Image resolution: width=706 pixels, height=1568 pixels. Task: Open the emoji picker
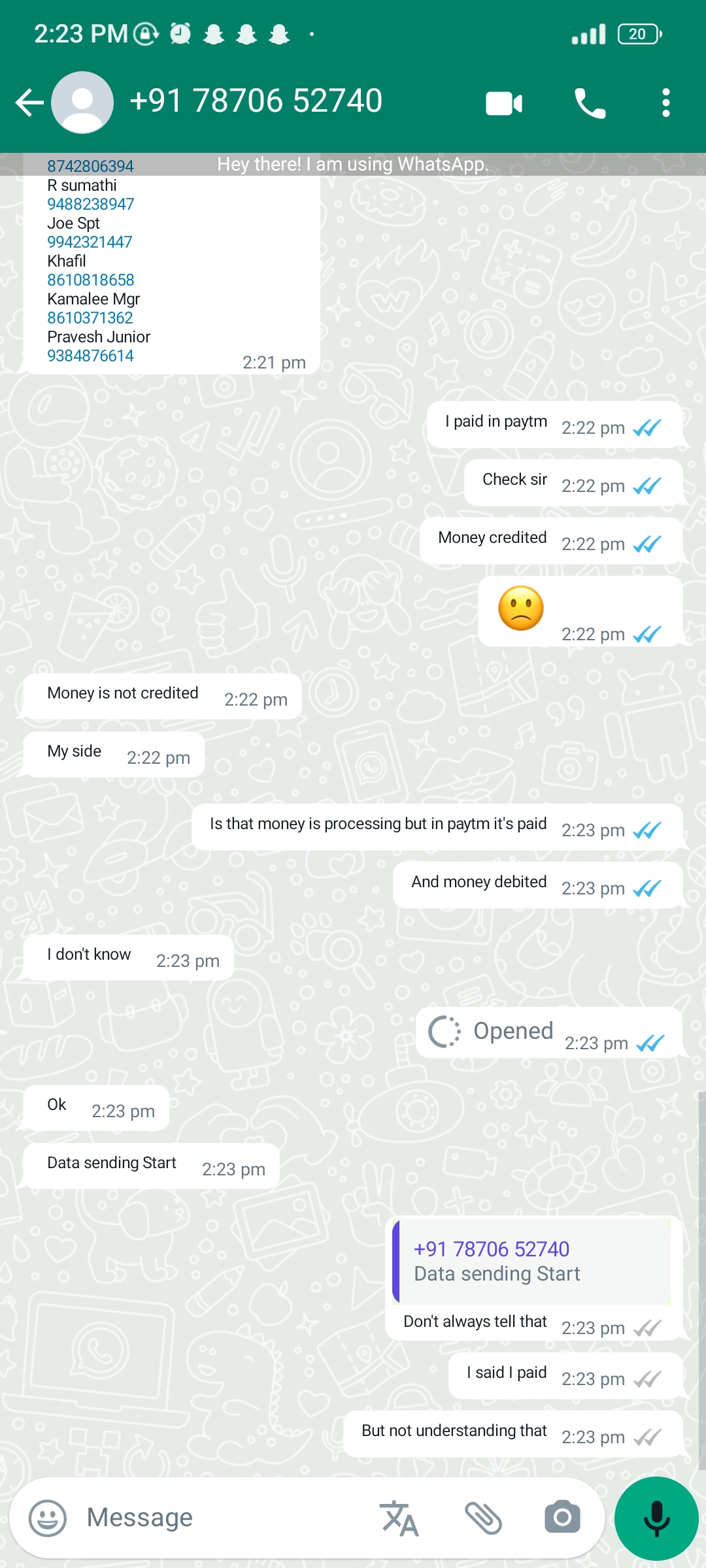[48, 1518]
